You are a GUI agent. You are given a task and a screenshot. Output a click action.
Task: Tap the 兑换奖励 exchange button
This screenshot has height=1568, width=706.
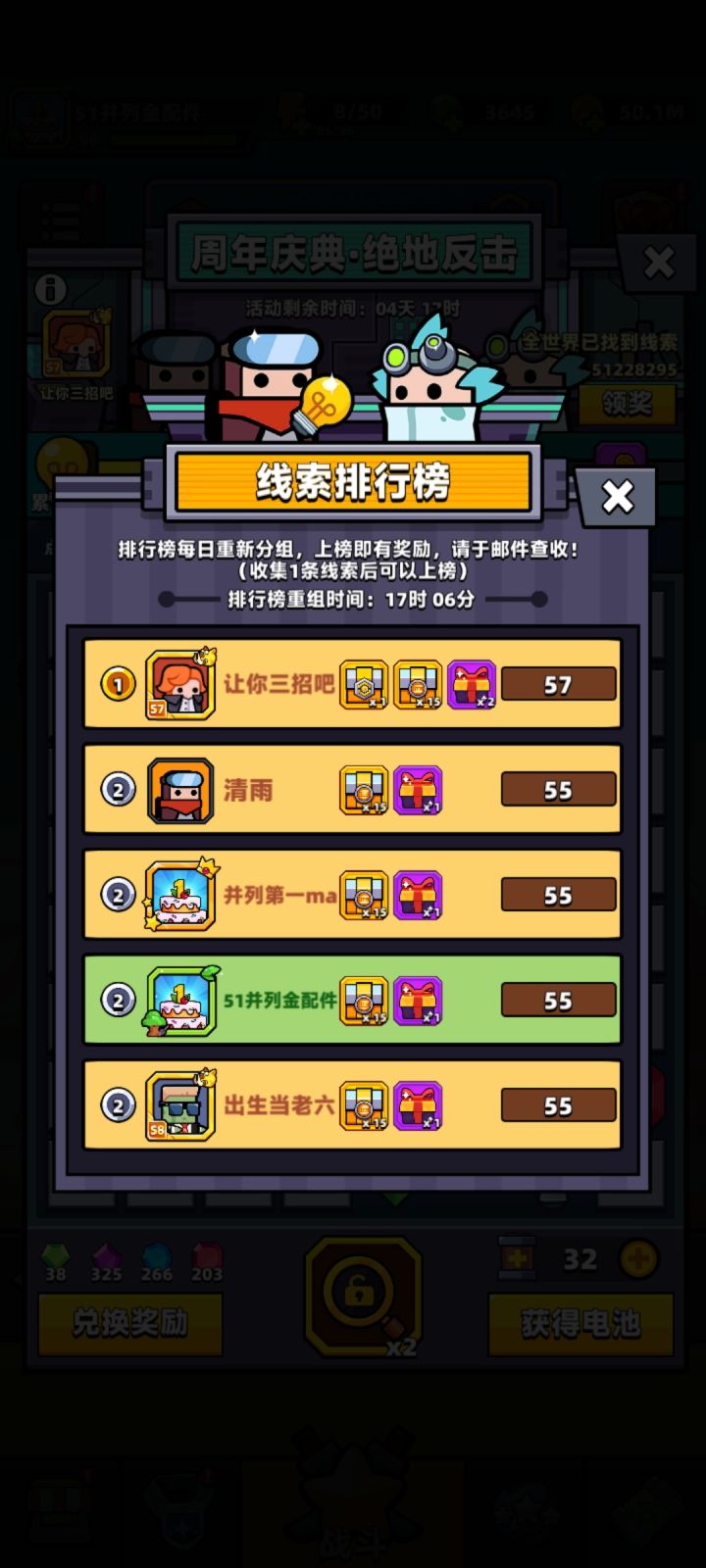pyautogui.click(x=130, y=1323)
